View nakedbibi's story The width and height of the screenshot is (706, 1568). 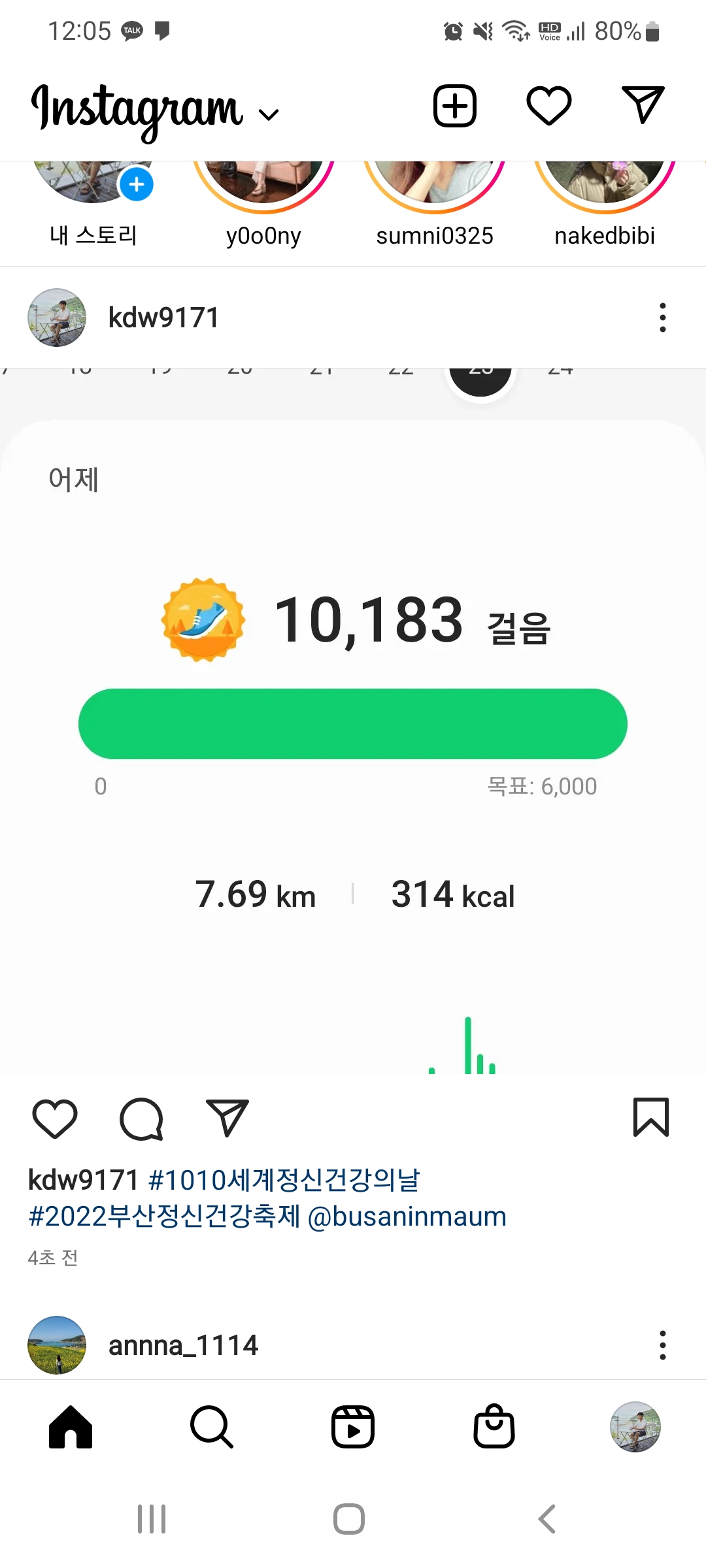(x=605, y=186)
